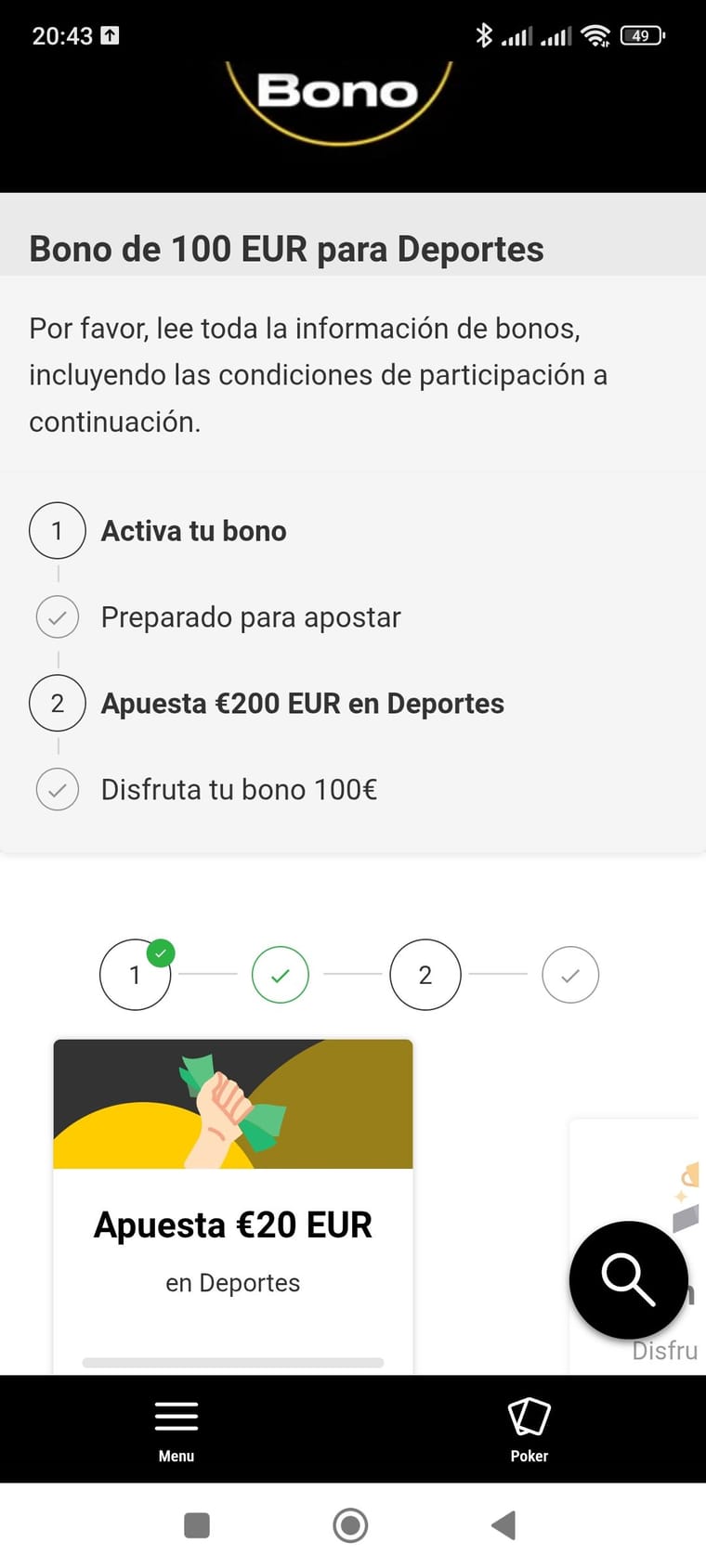Tap the final unchecked circle in tracker

pos(570,975)
